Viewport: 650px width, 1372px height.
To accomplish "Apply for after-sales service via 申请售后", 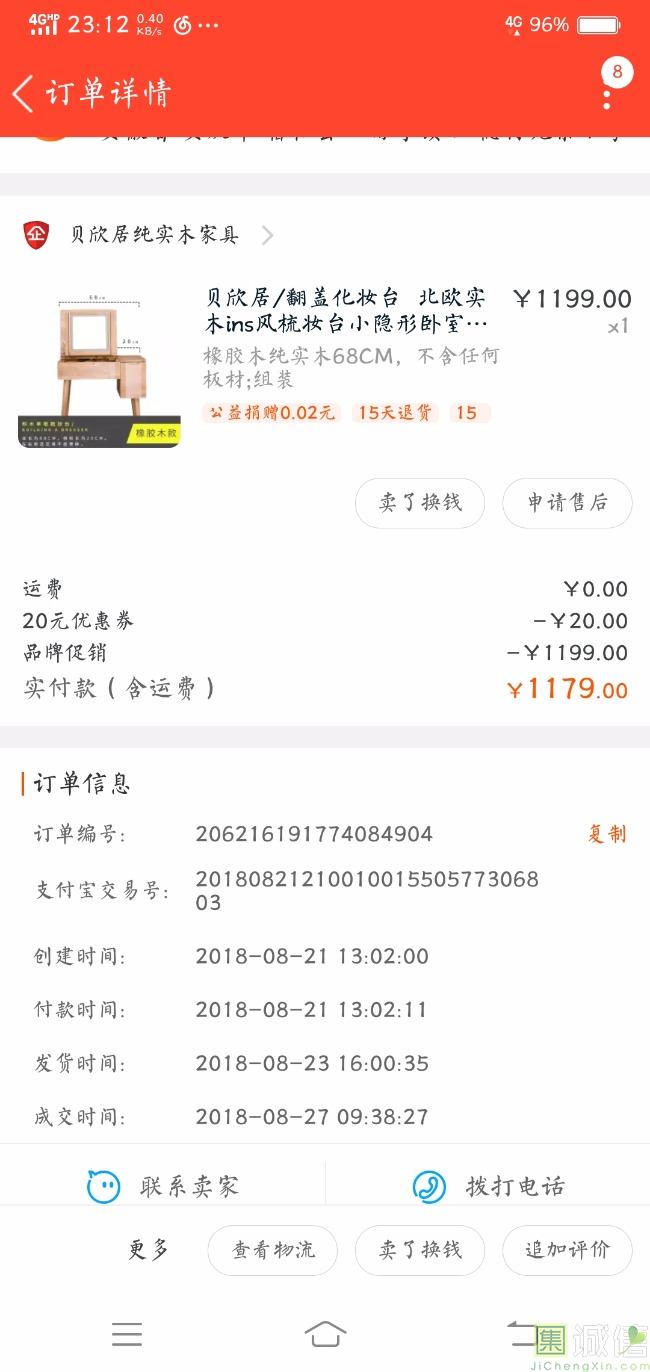I will coord(567,503).
